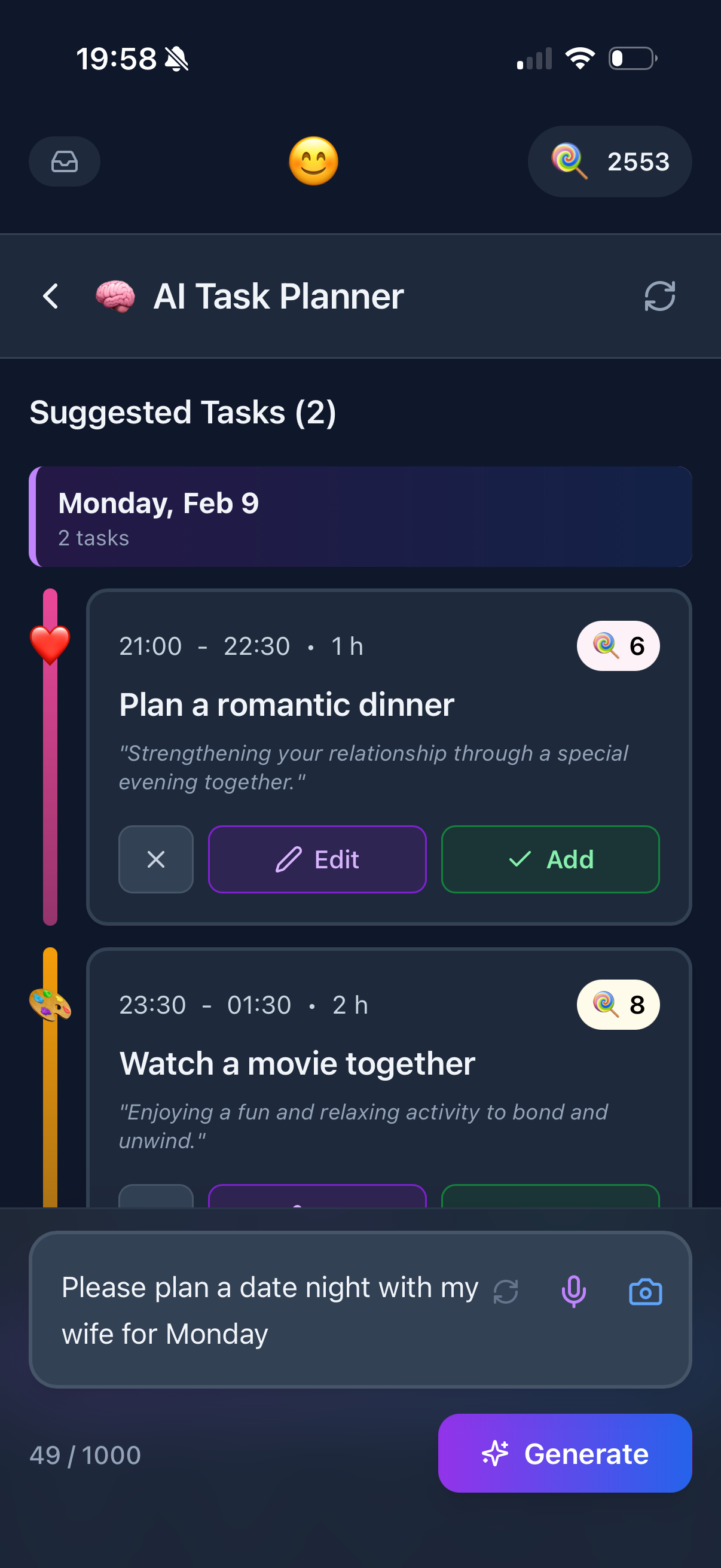
Task: Open the inbox icon at top left
Action: (64, 161)
